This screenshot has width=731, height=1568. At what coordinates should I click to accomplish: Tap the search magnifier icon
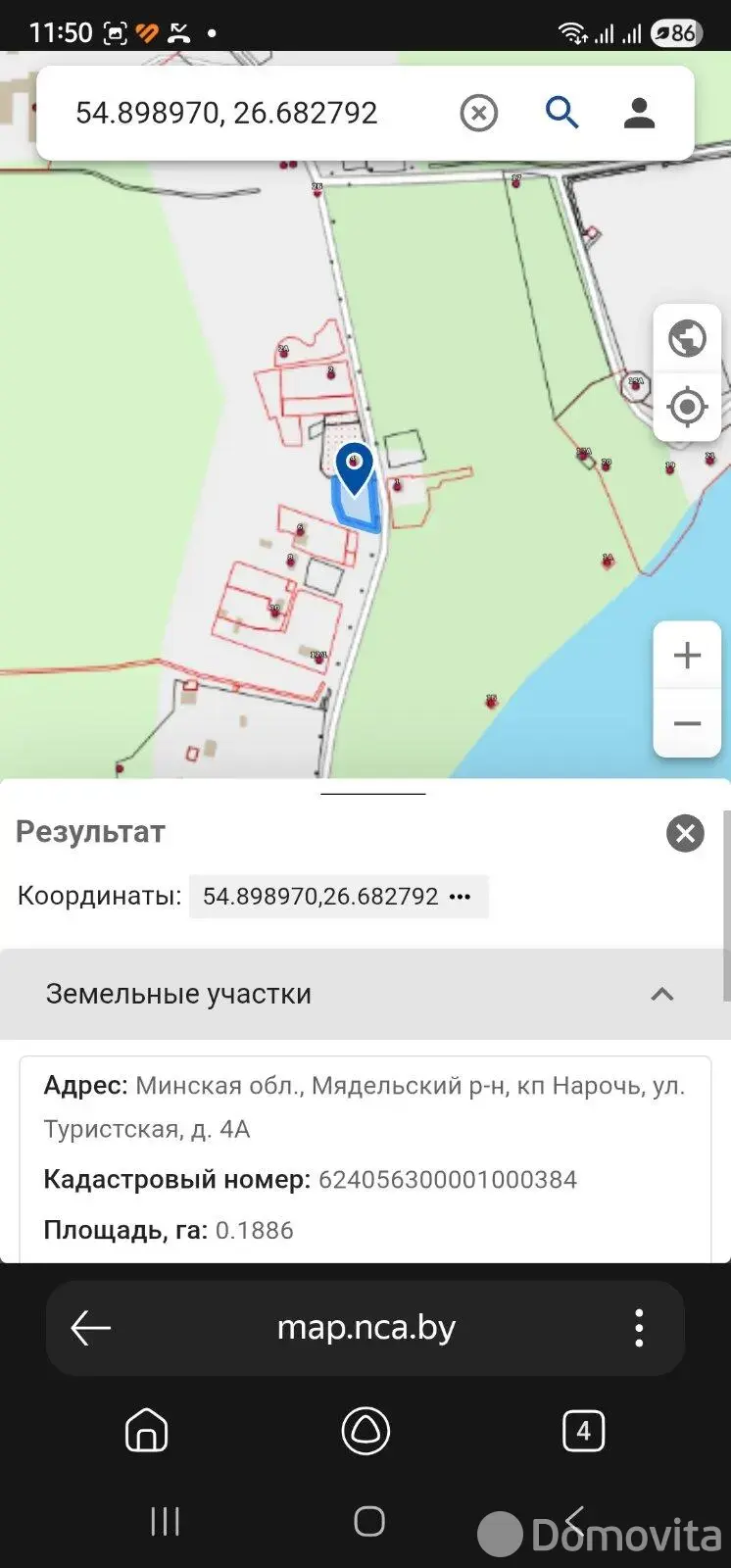coord(562,113)
